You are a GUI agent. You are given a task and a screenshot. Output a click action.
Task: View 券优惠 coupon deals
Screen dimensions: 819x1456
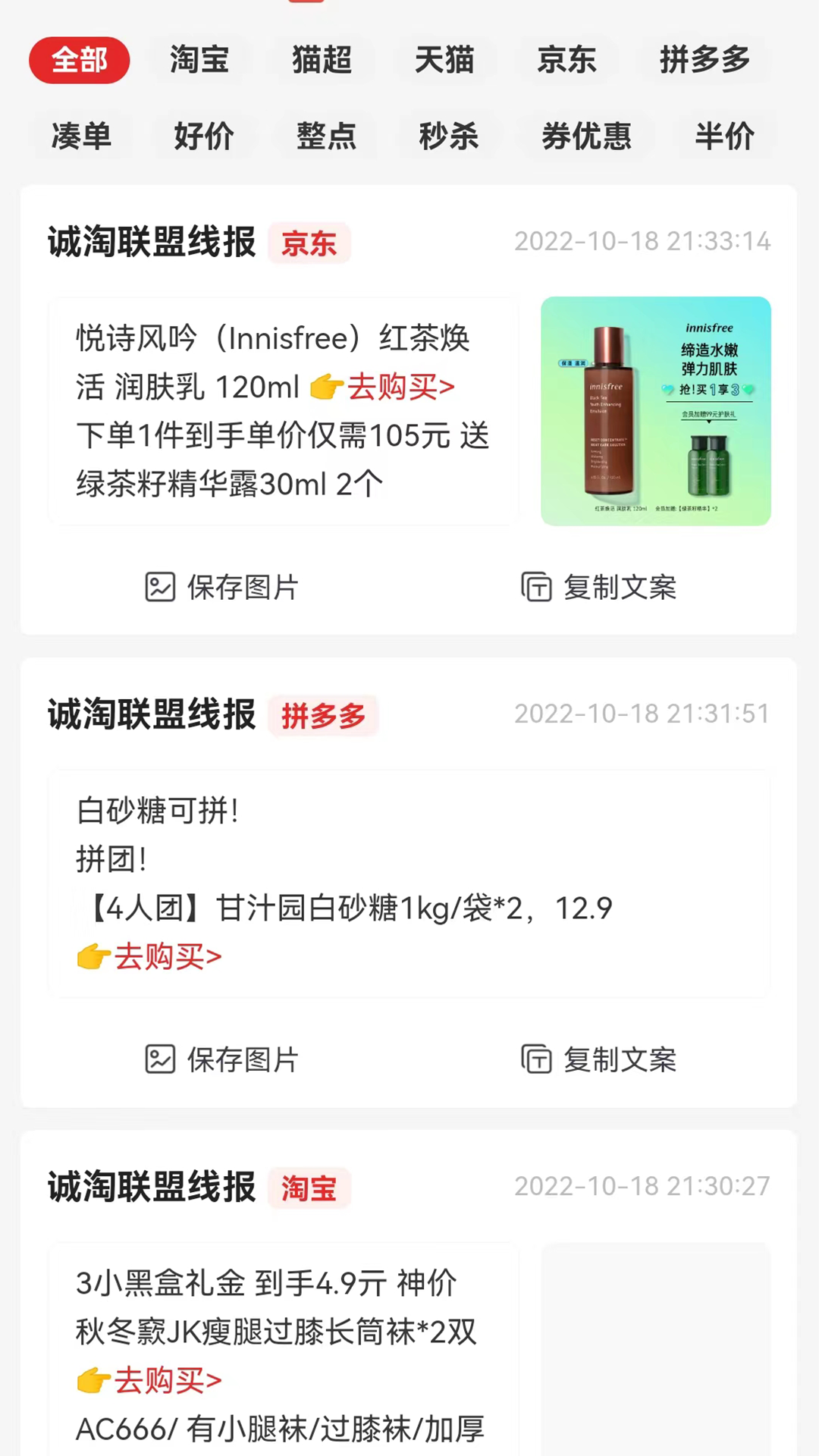[x=586, y=136]
